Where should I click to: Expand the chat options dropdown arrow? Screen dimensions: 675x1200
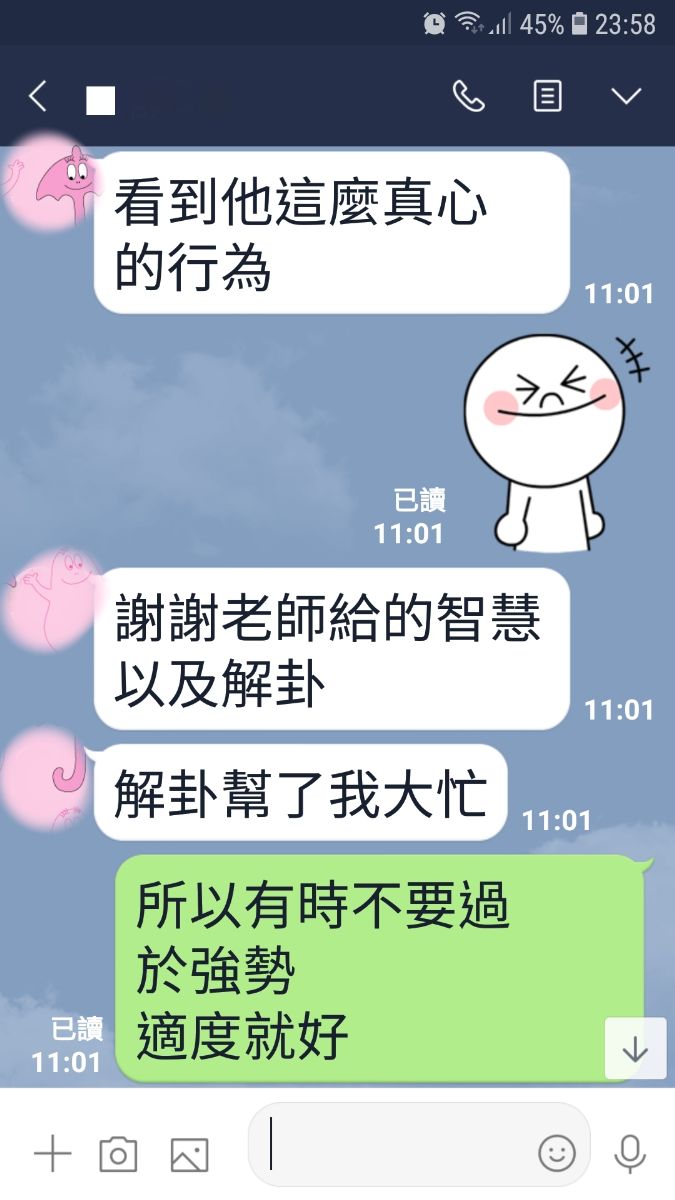coord(626,97)
